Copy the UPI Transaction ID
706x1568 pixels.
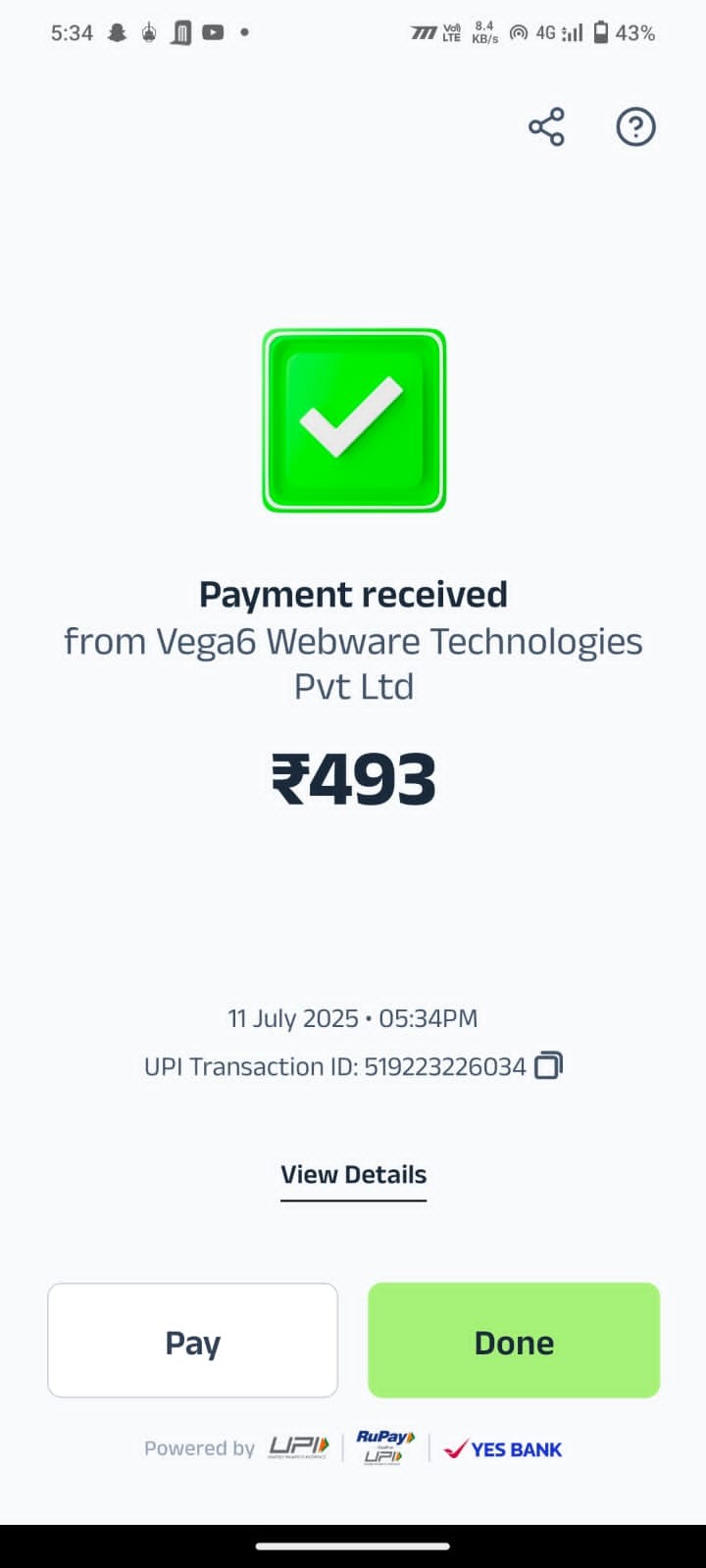(x=548, y=1065)
